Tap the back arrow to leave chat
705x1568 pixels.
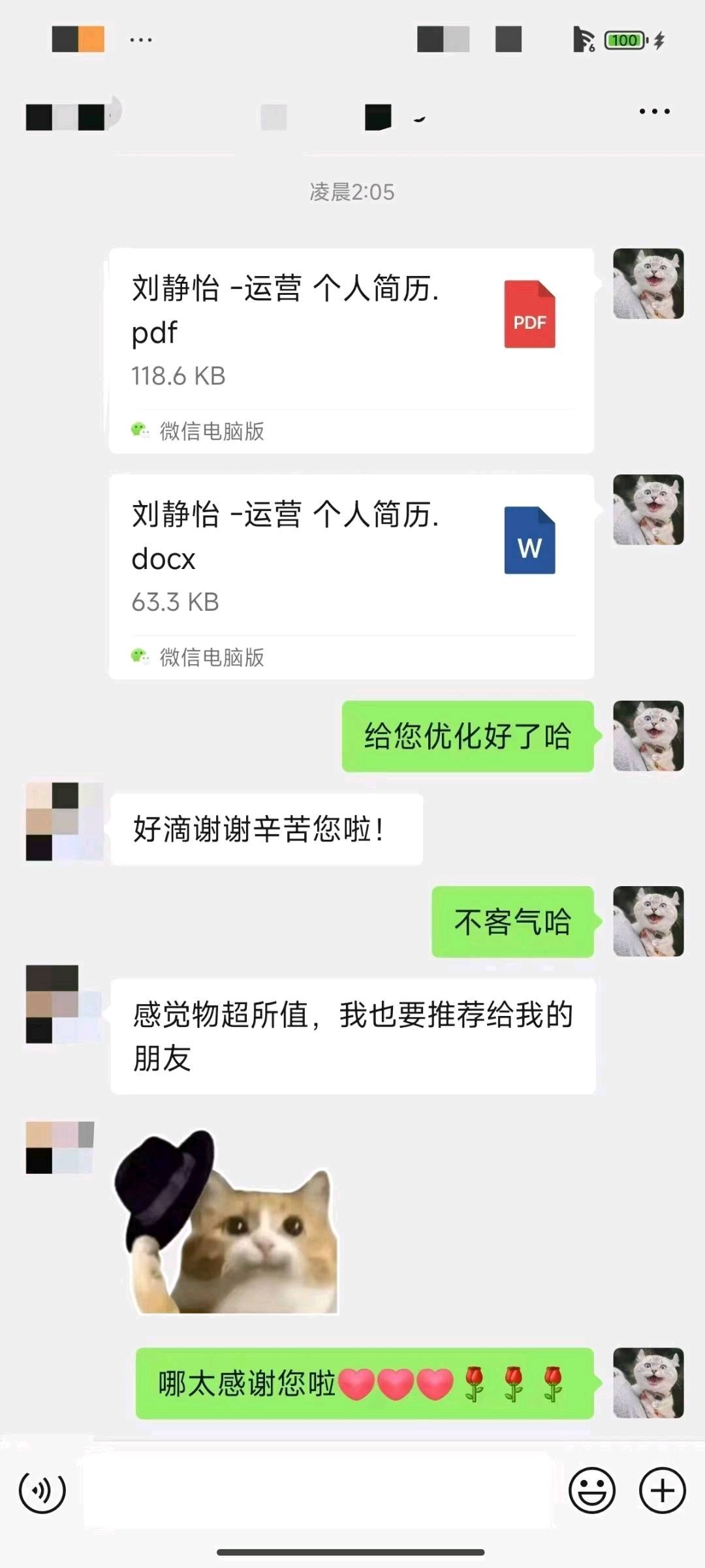click(x=39, y=114)
